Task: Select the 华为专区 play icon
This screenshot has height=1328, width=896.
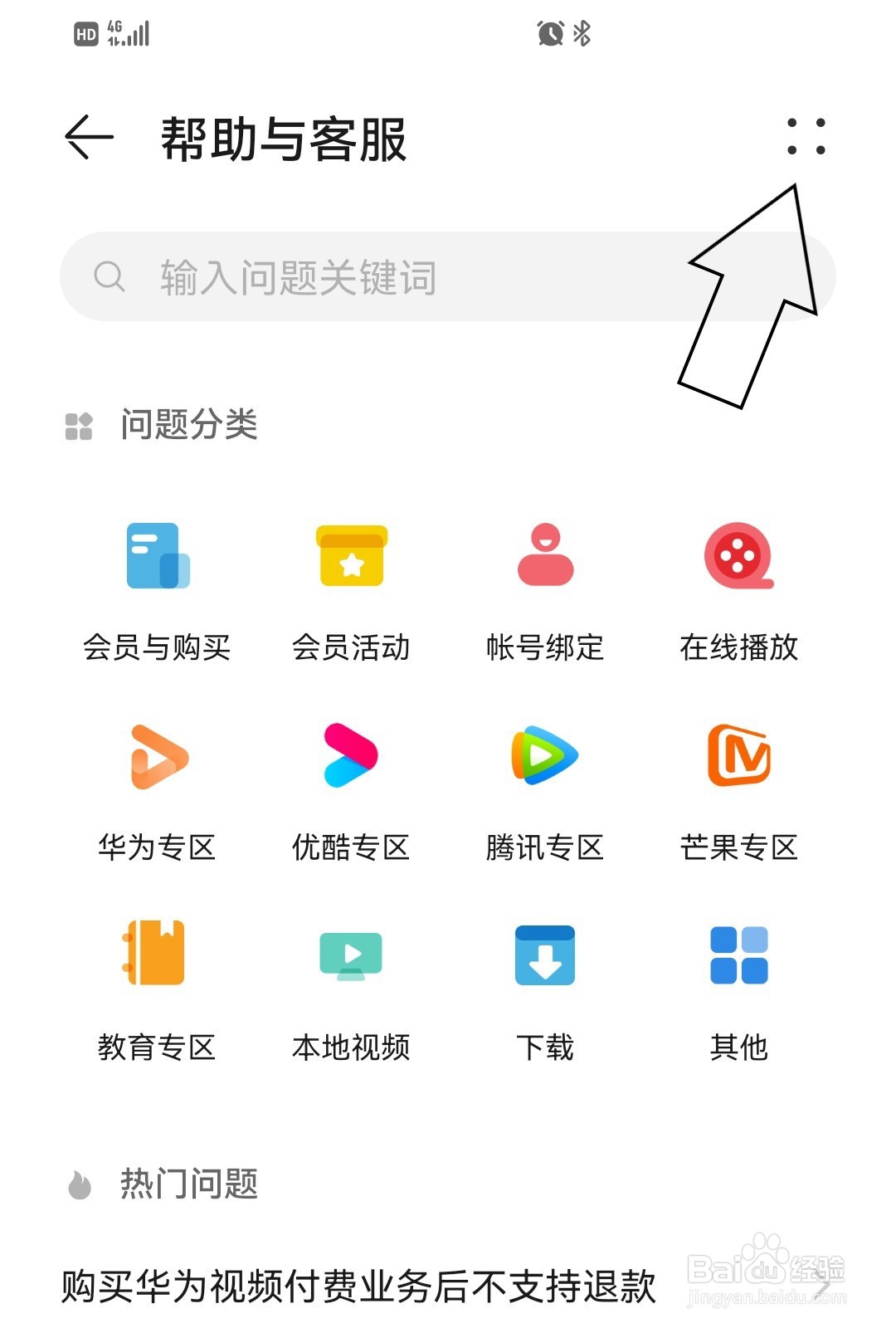Action: point(158,757)
